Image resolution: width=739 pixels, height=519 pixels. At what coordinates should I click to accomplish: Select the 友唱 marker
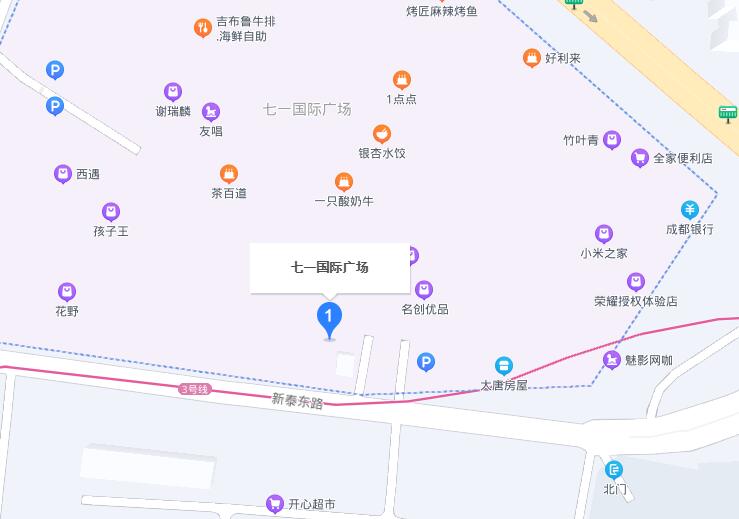click(210, 112)
